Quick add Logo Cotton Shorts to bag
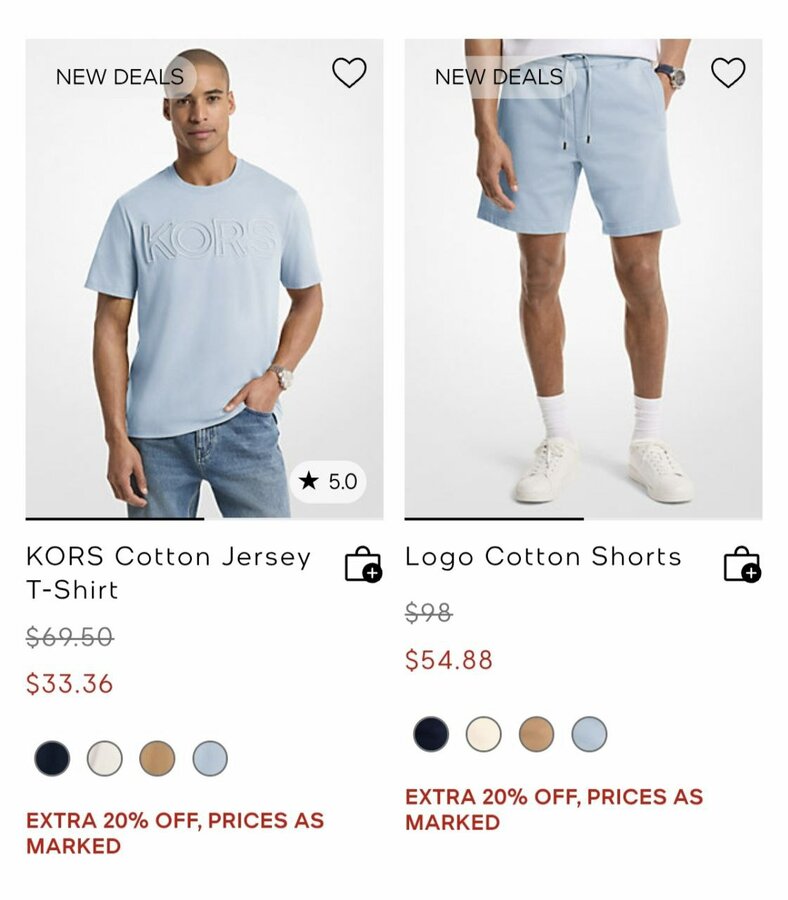This screenshot has height=900, width=788. (741, 564)
